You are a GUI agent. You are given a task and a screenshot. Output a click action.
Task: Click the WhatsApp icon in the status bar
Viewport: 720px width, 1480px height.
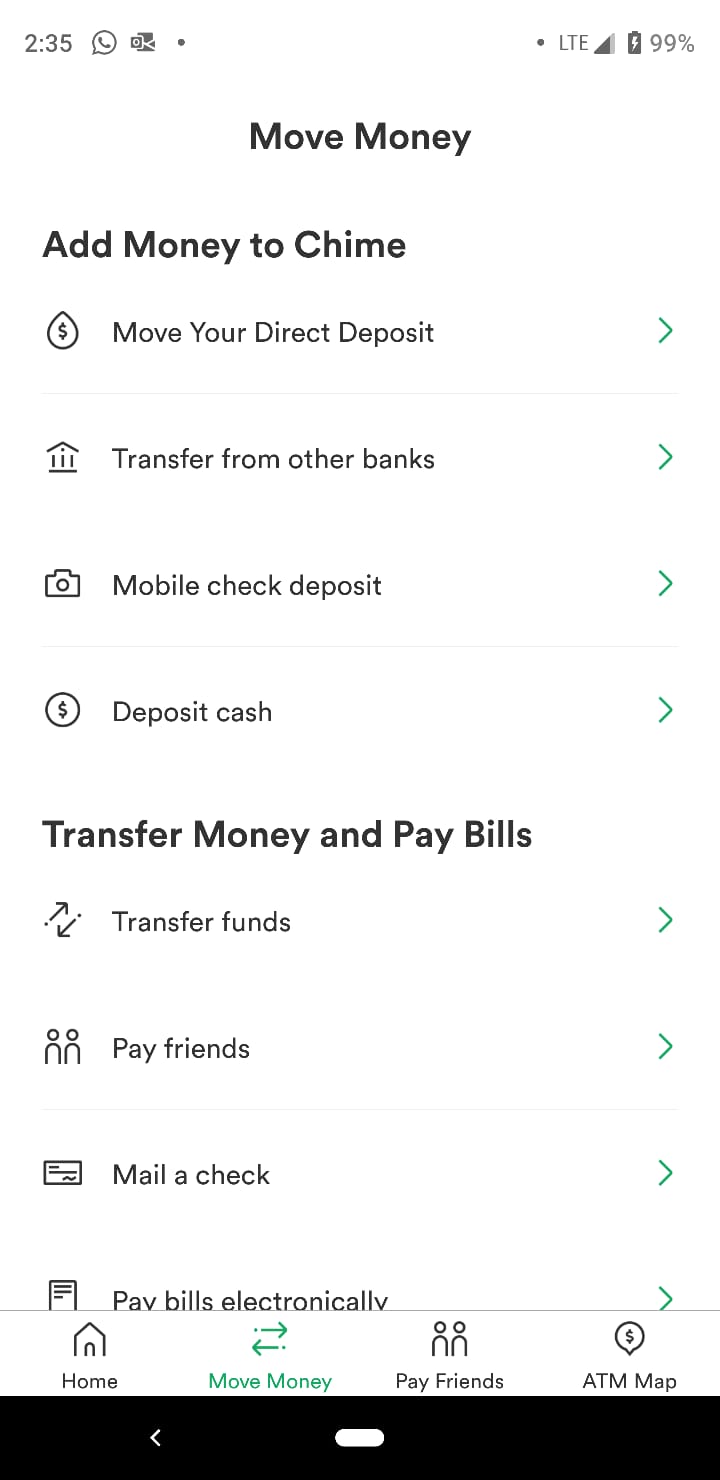pos(104,42)
